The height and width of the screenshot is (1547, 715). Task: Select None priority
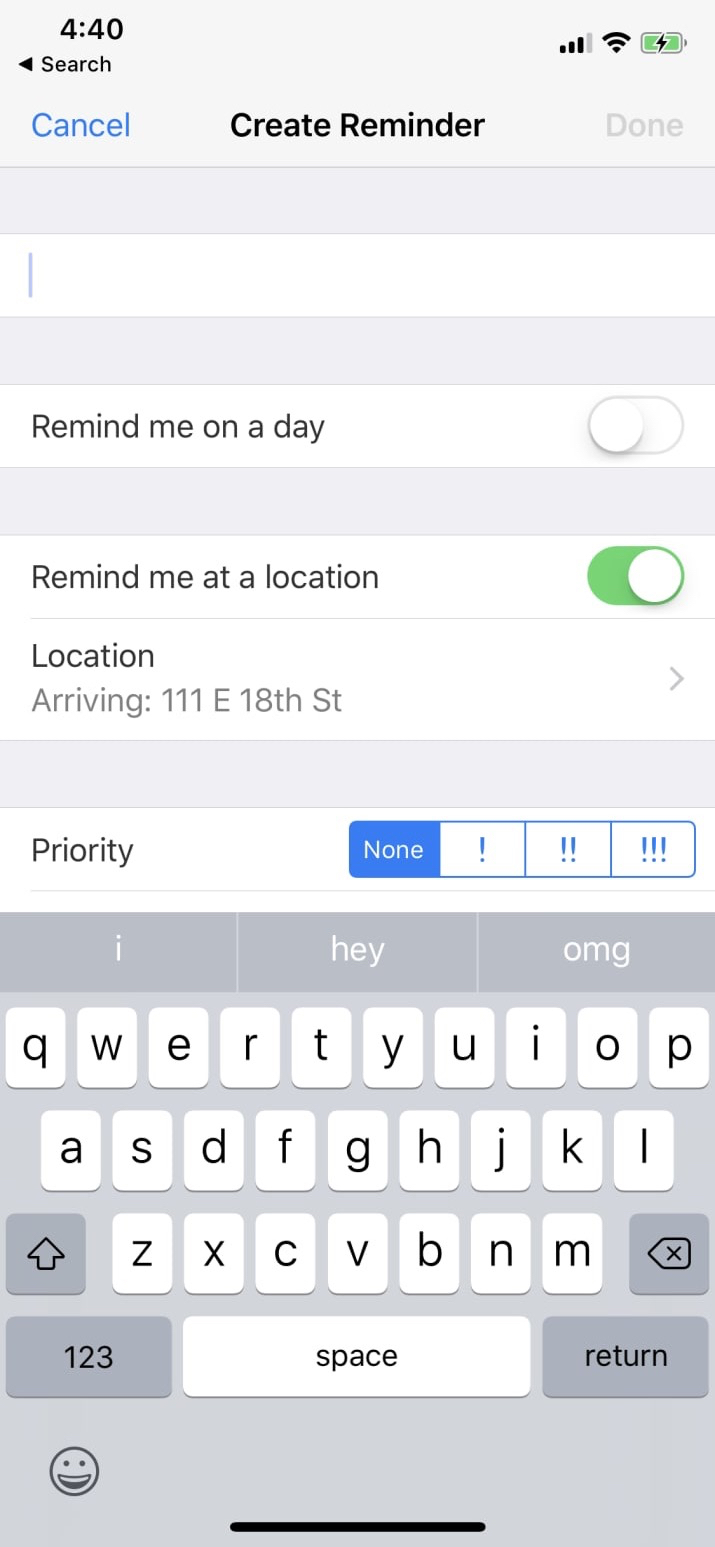point(394,850)
